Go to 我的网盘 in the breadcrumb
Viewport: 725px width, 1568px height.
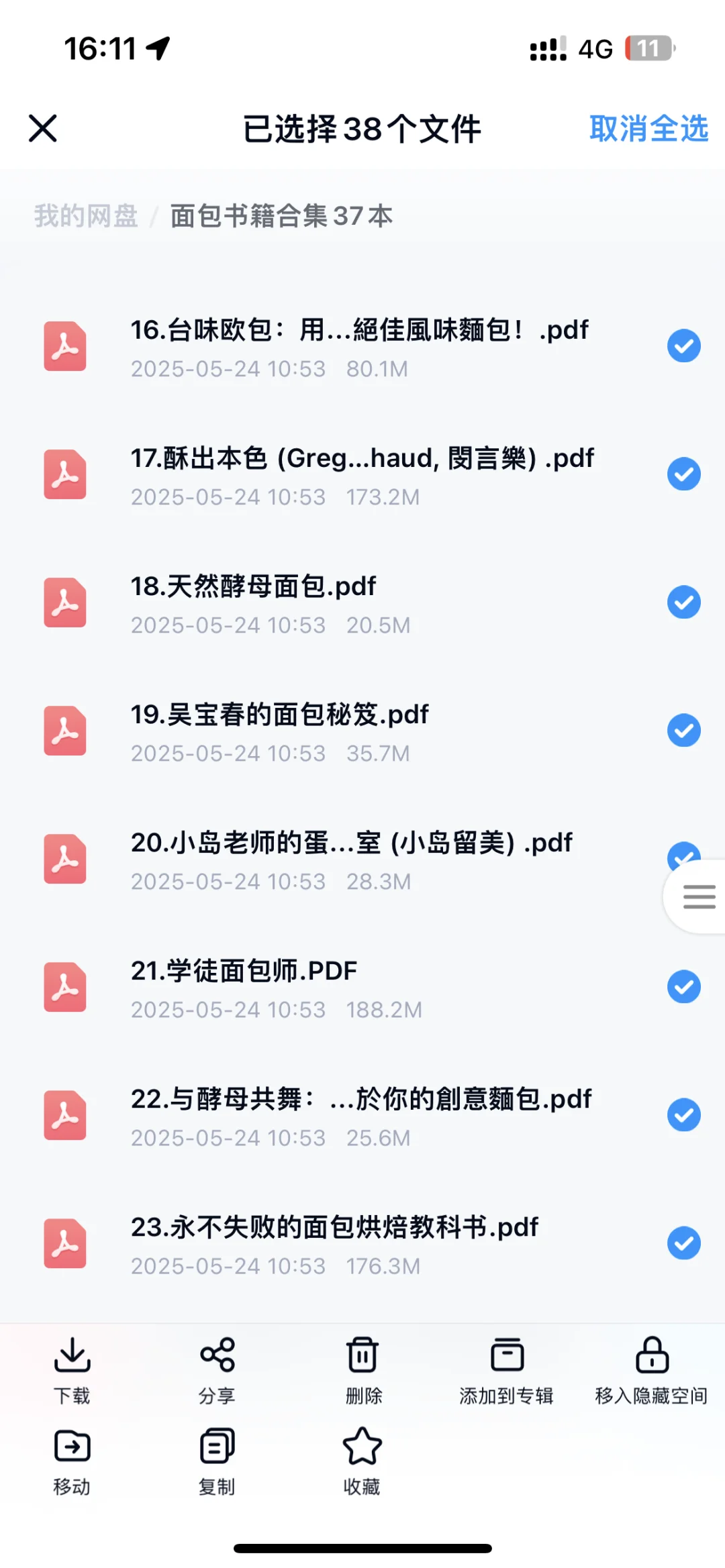pos(86,216)
